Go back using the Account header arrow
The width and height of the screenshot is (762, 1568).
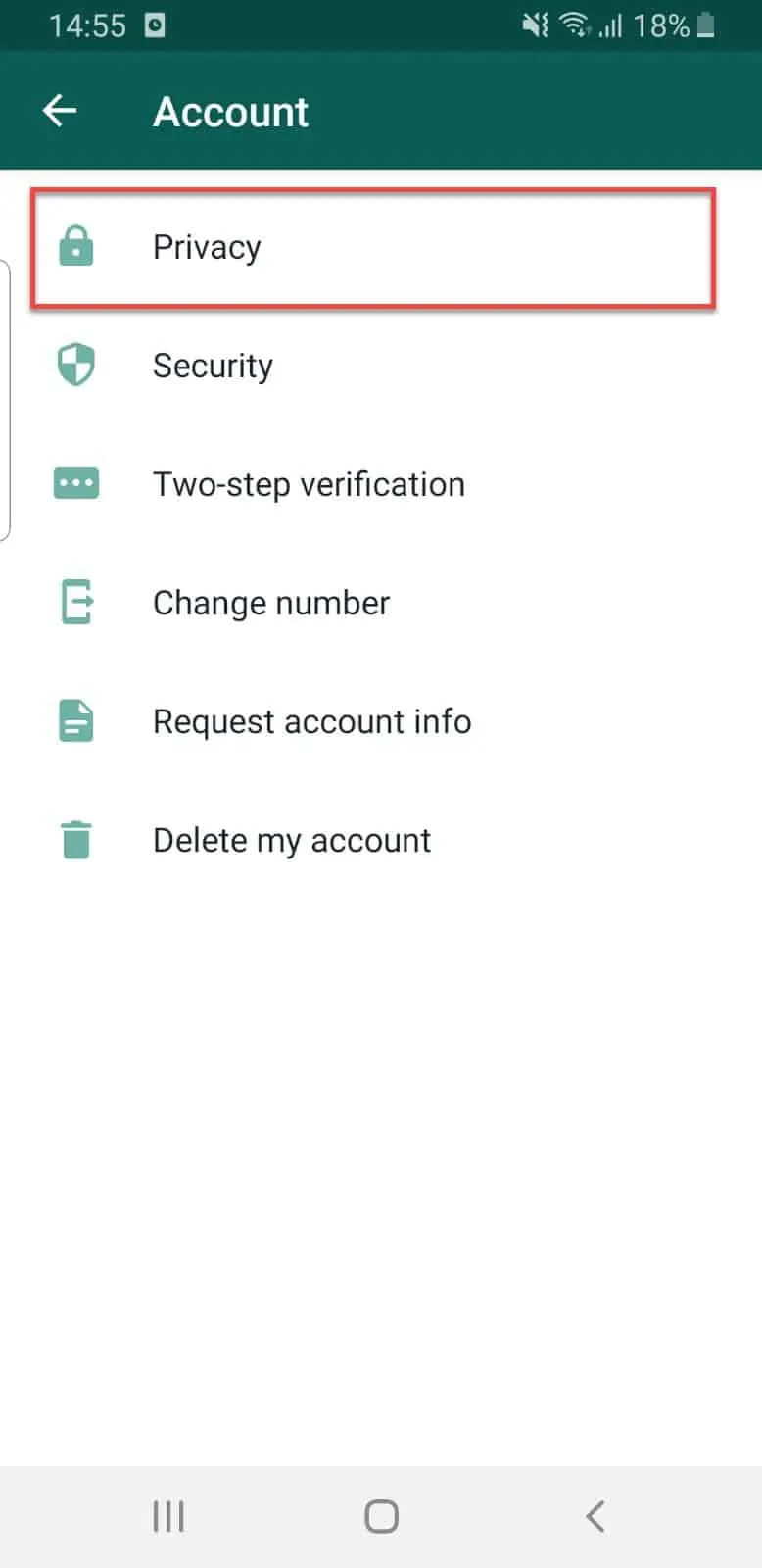coord(60,111)
